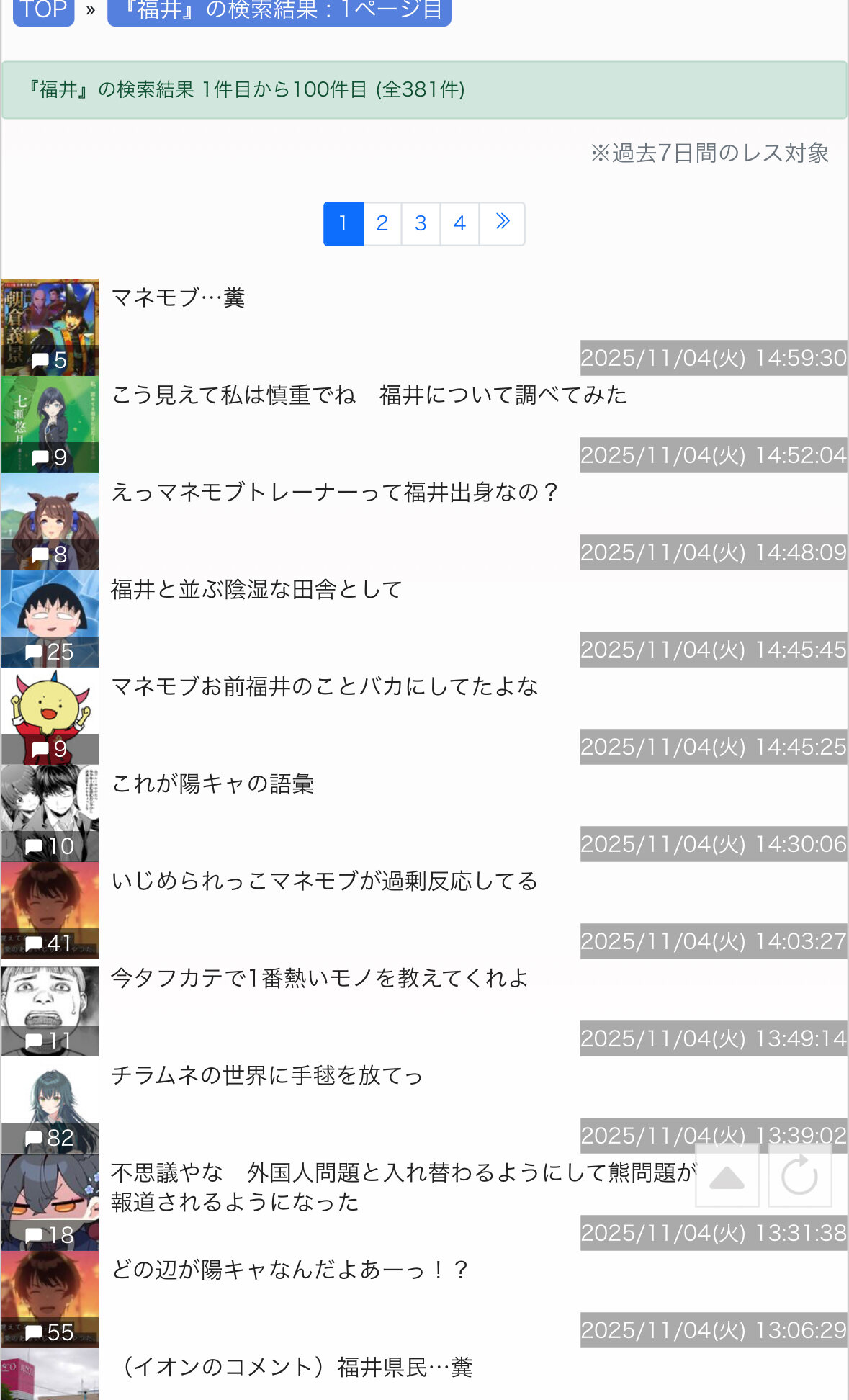This screenshot has height=1400, width=849.
Task: Select results page 4
Action: 459,223
